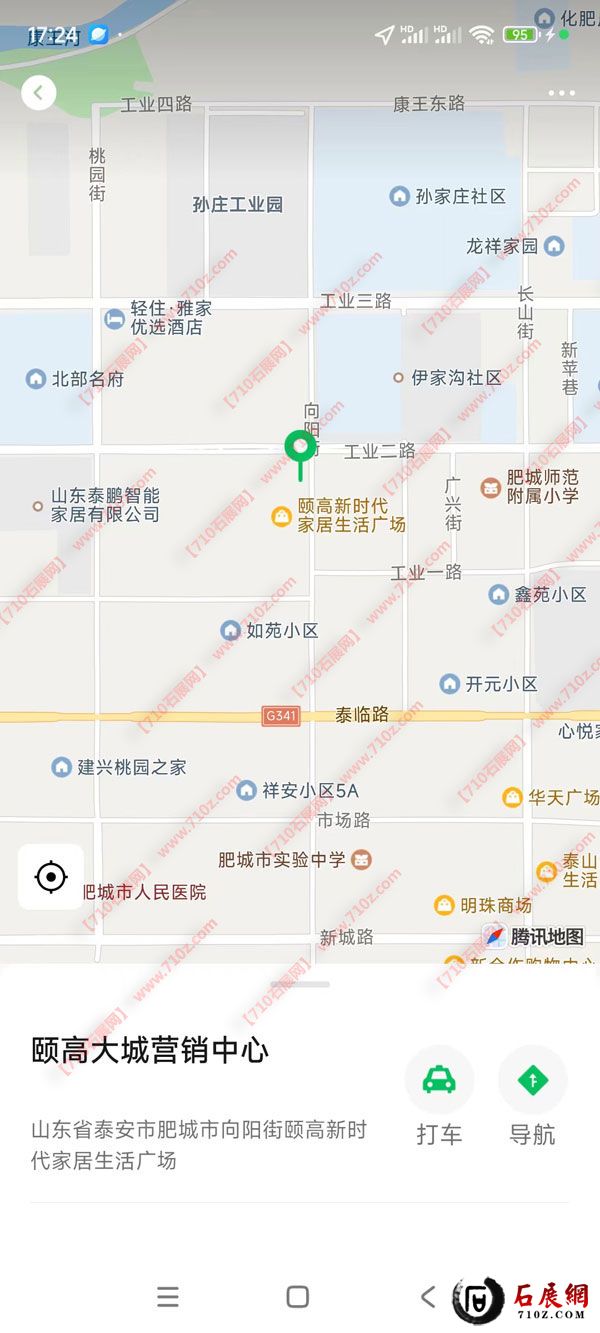
Task: Tap the 孙家庄社区 place marker
Action: click(x=400, y=196)
